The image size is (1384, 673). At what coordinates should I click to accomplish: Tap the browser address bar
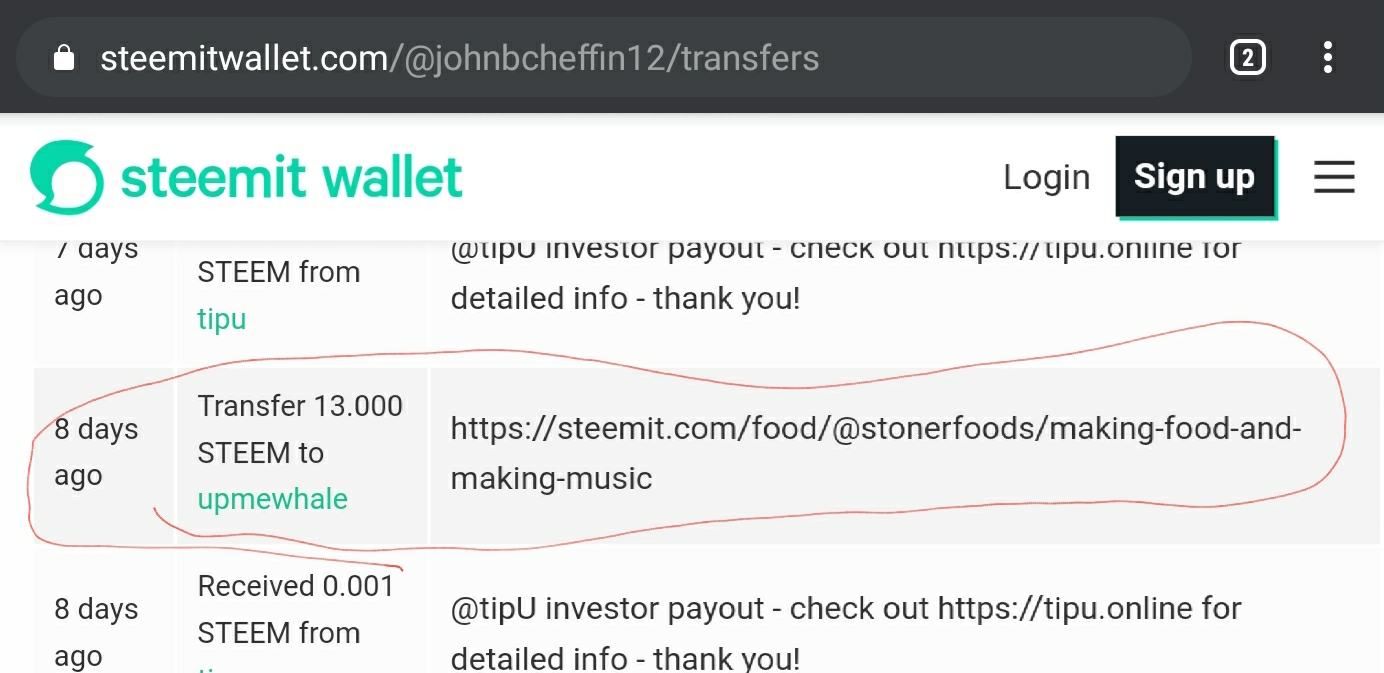[604, 58]
